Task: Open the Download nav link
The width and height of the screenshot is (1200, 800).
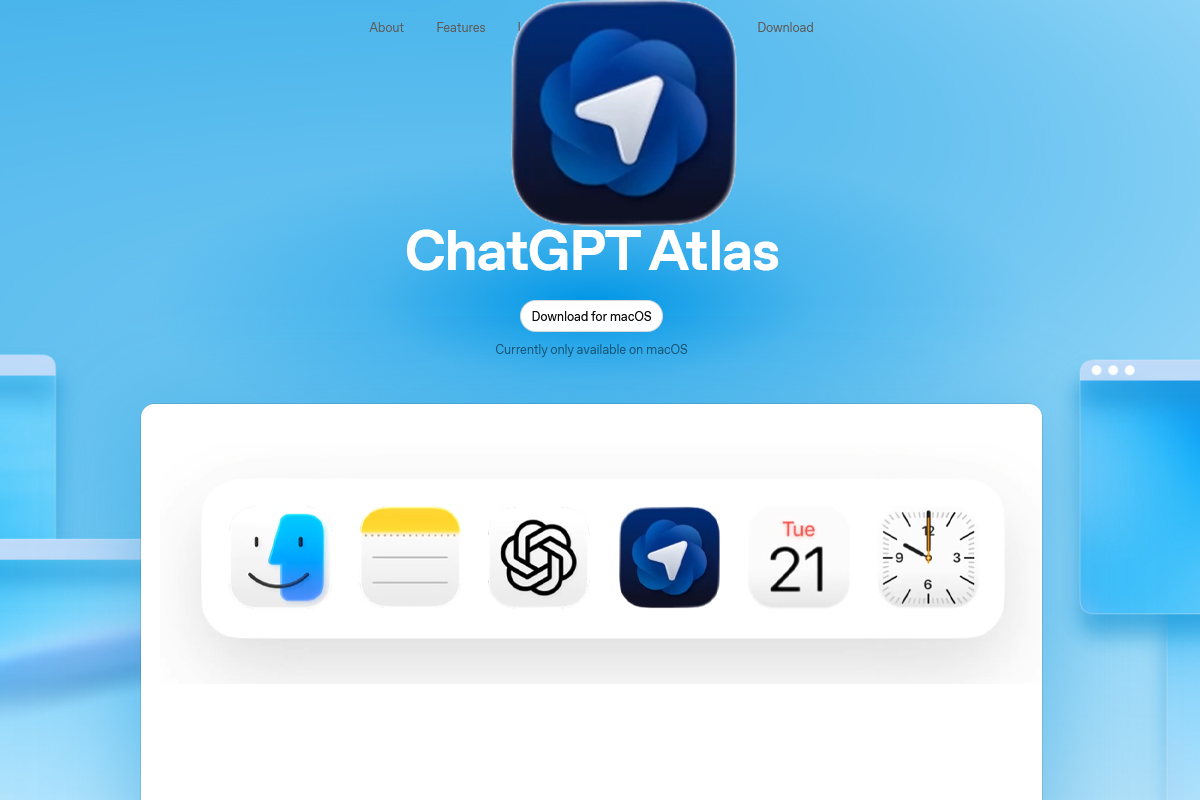Action: point(785,28)
